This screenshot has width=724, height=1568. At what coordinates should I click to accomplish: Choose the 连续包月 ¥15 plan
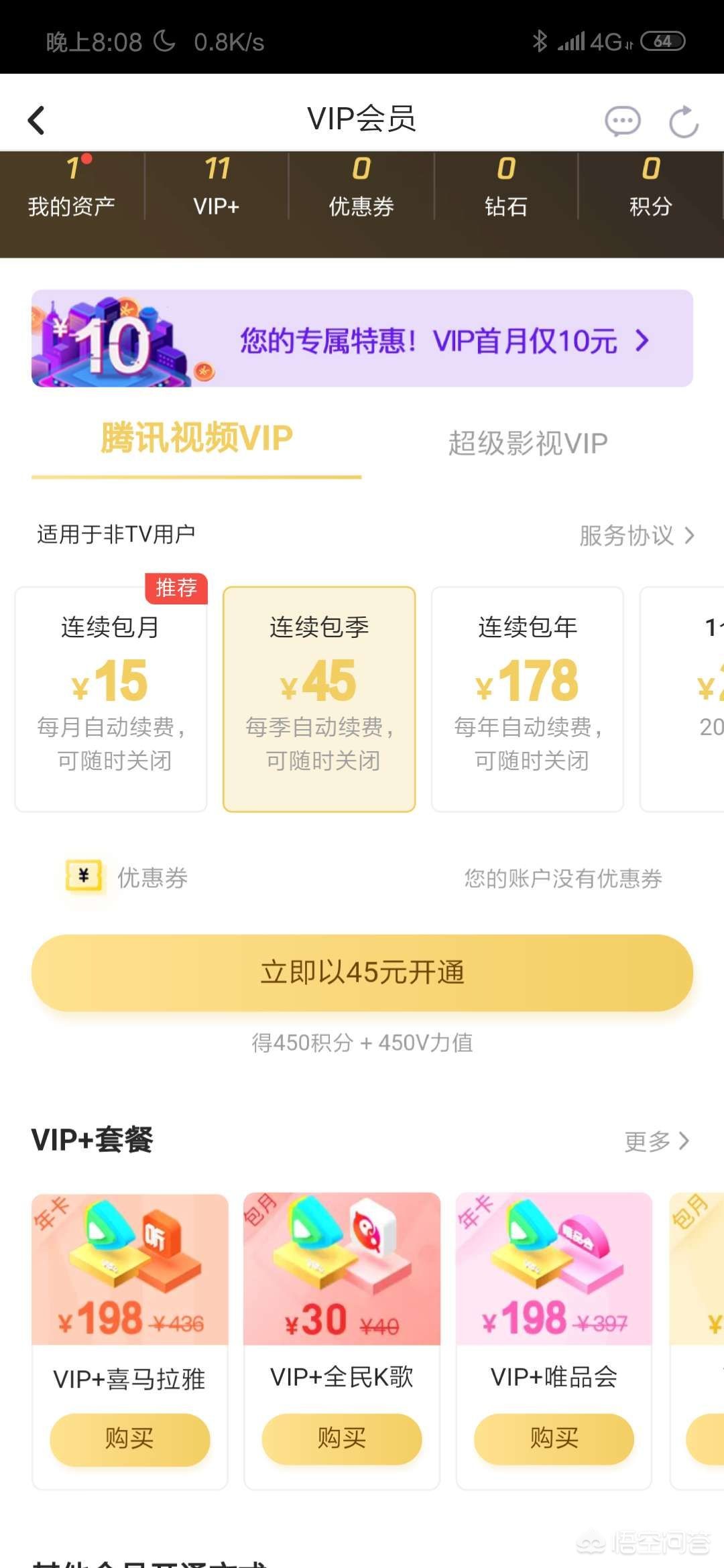[111, 699]
